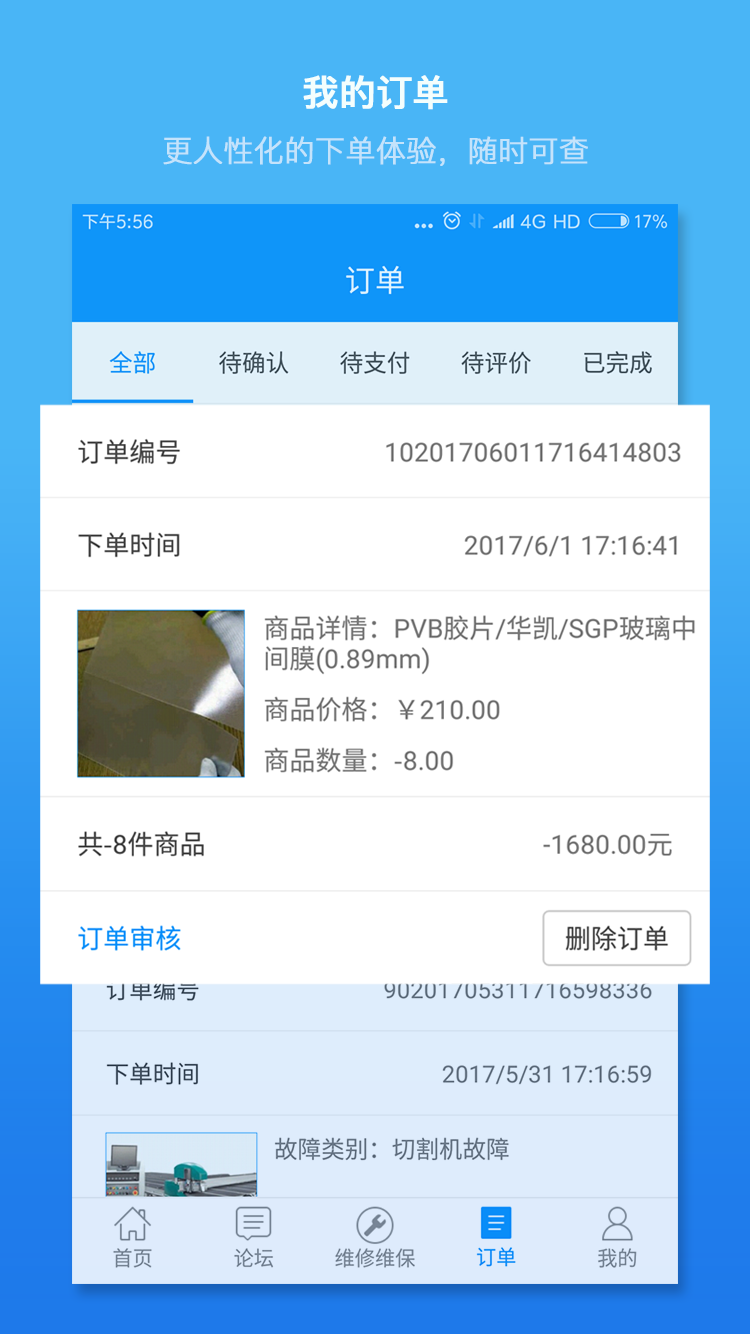Open the 维修维保 maintenance wrench icon

(x=374, y=1236)
